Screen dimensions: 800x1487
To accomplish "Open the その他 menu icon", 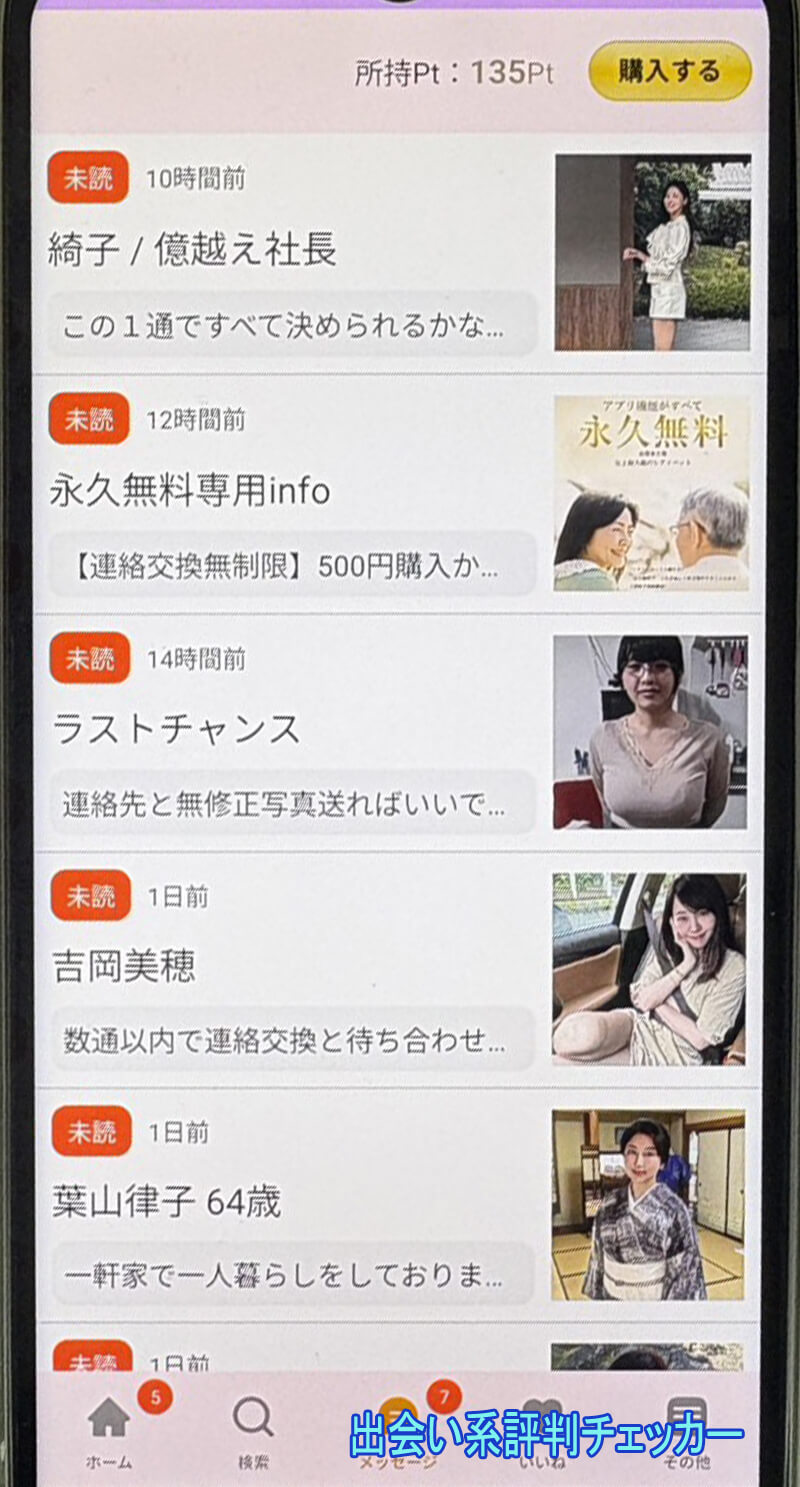I will click(685, 1414).
